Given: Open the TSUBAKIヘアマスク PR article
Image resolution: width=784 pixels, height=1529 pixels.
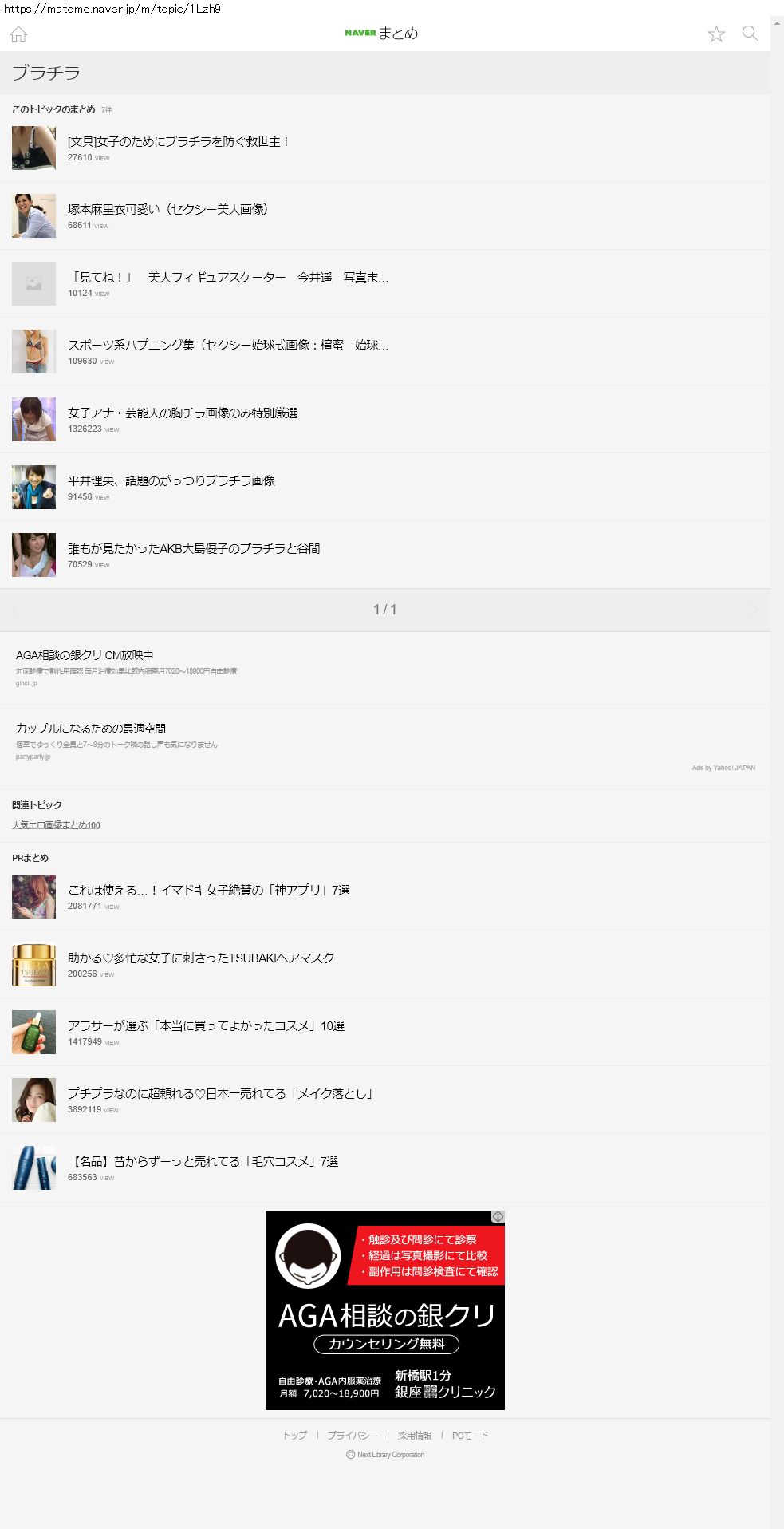Looking at the screenshot, I should [200, 958].
